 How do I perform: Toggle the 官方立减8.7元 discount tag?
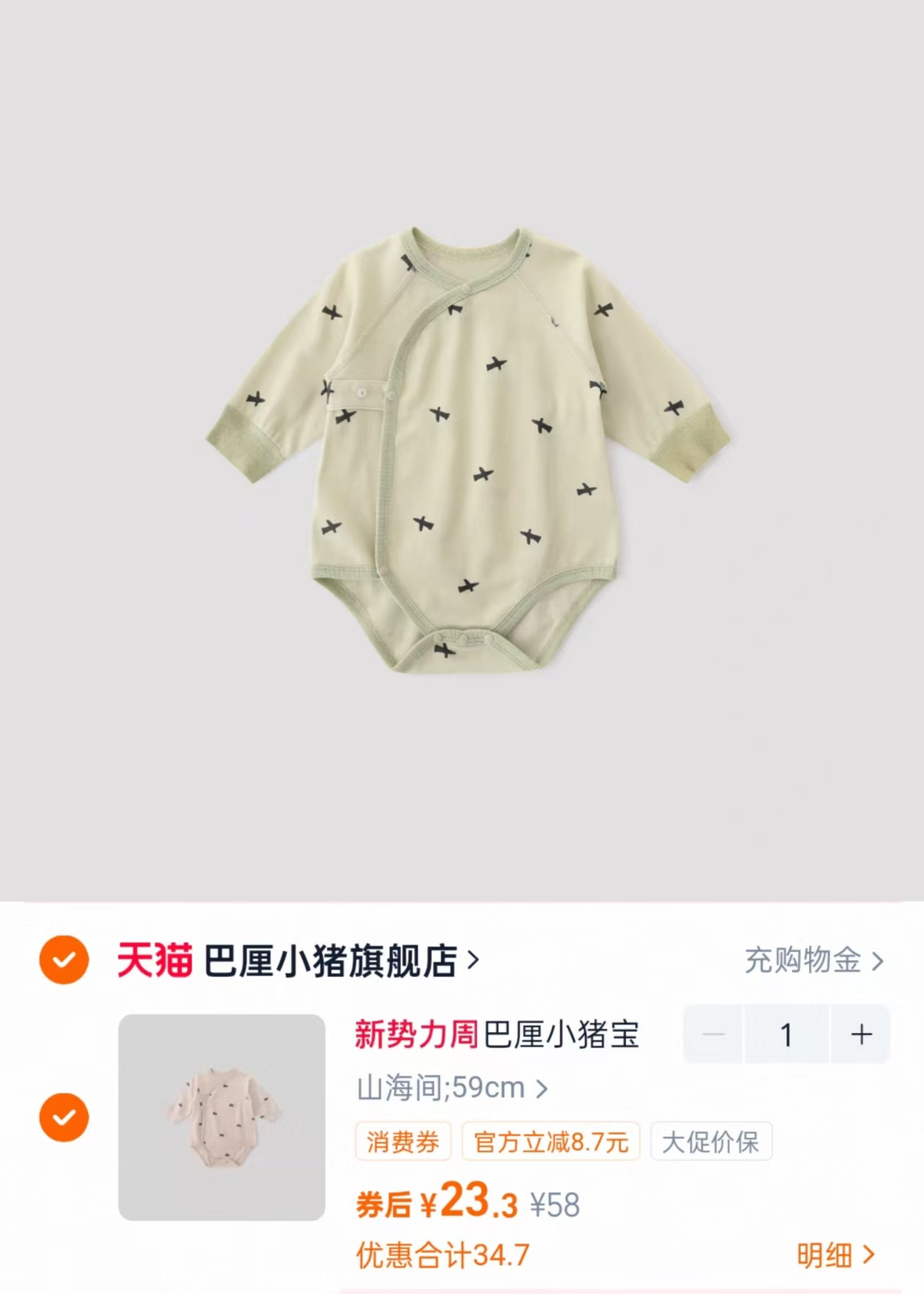click(x=550, y=1142)
